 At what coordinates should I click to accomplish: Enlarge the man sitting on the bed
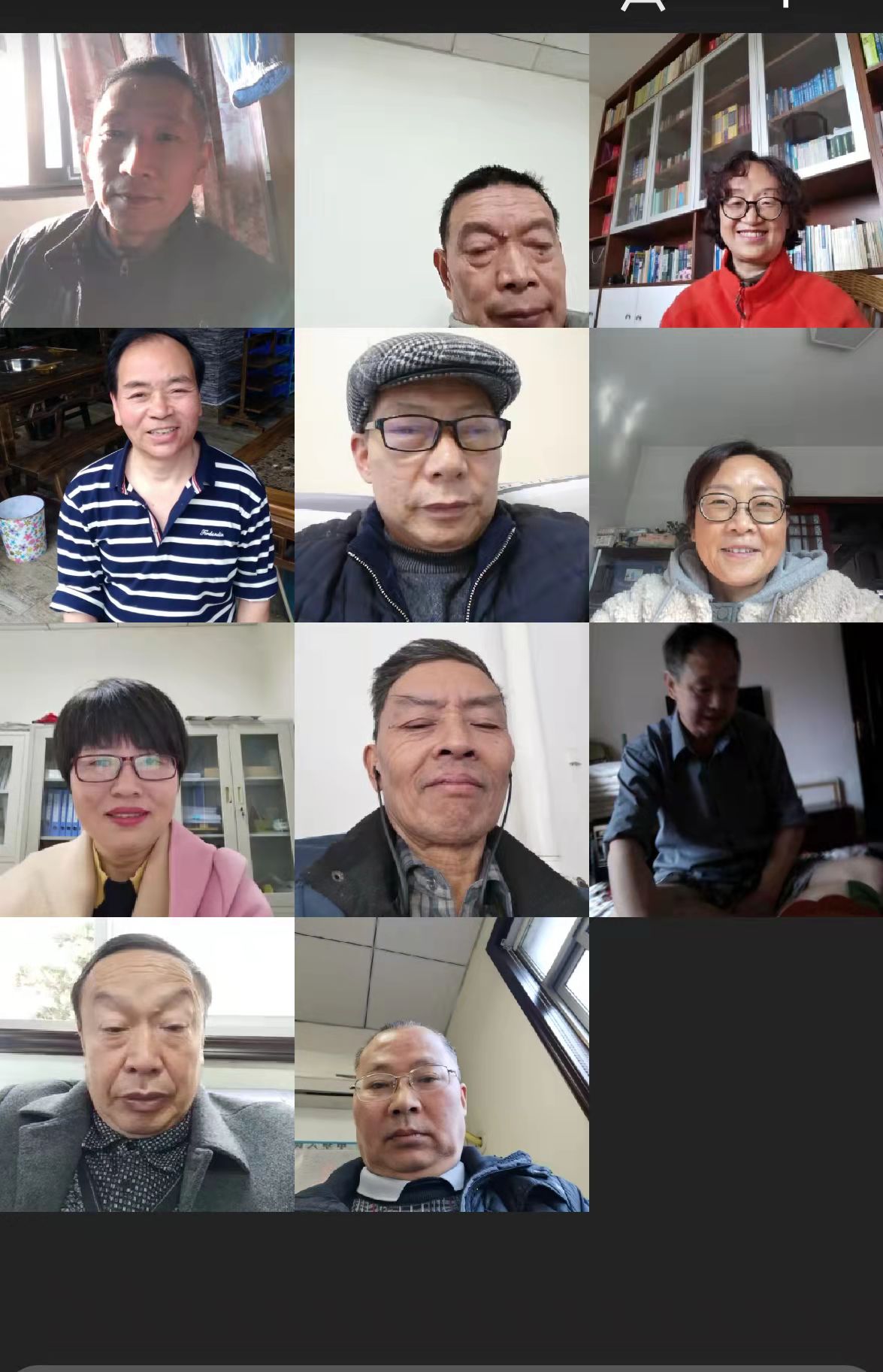click(736, 770)
